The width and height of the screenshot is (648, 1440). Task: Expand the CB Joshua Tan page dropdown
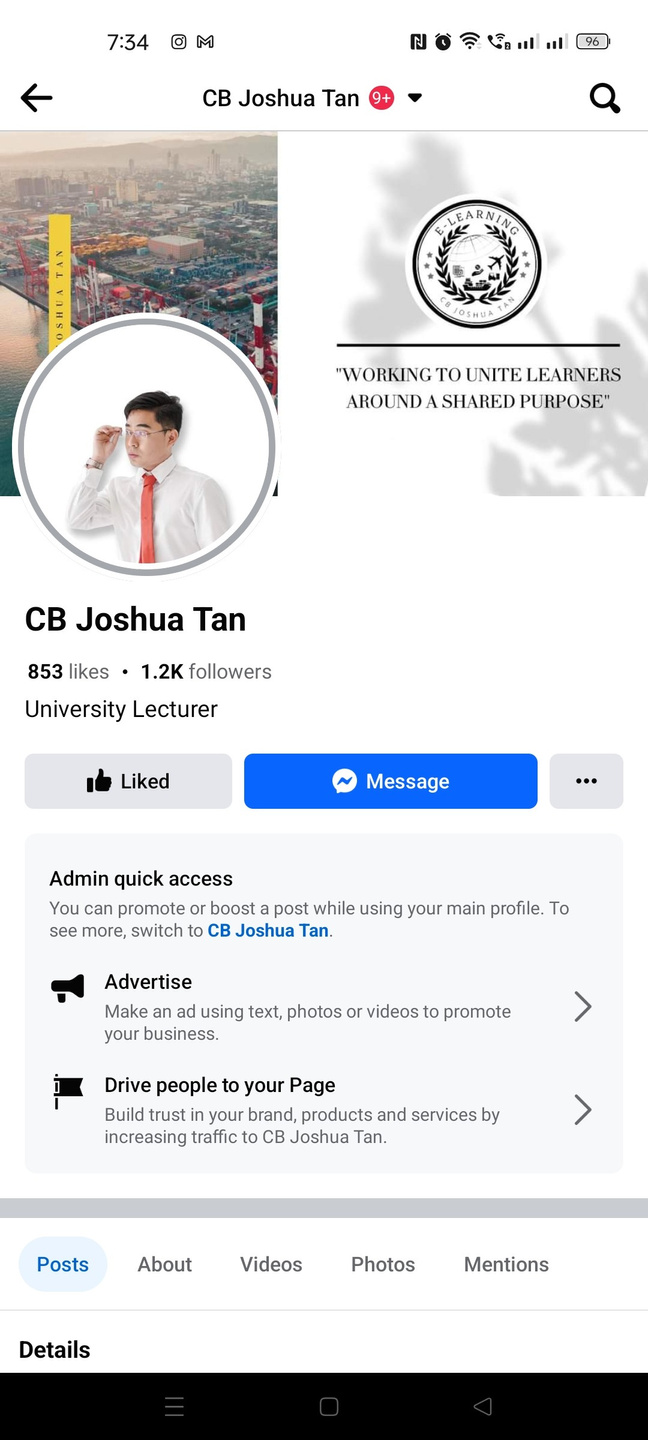(x=415, y=98)
